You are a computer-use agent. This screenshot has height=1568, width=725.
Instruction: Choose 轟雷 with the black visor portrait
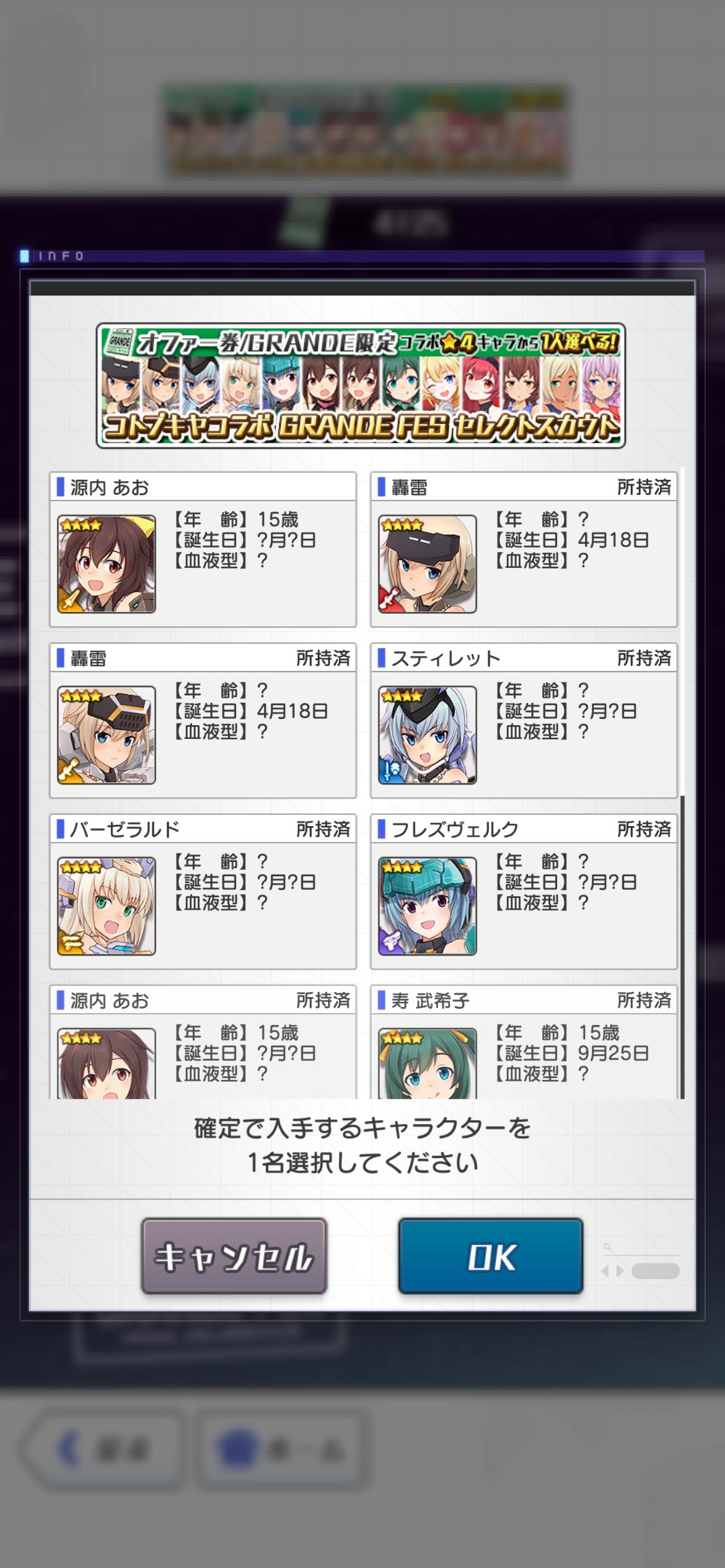tap(523, 549)
